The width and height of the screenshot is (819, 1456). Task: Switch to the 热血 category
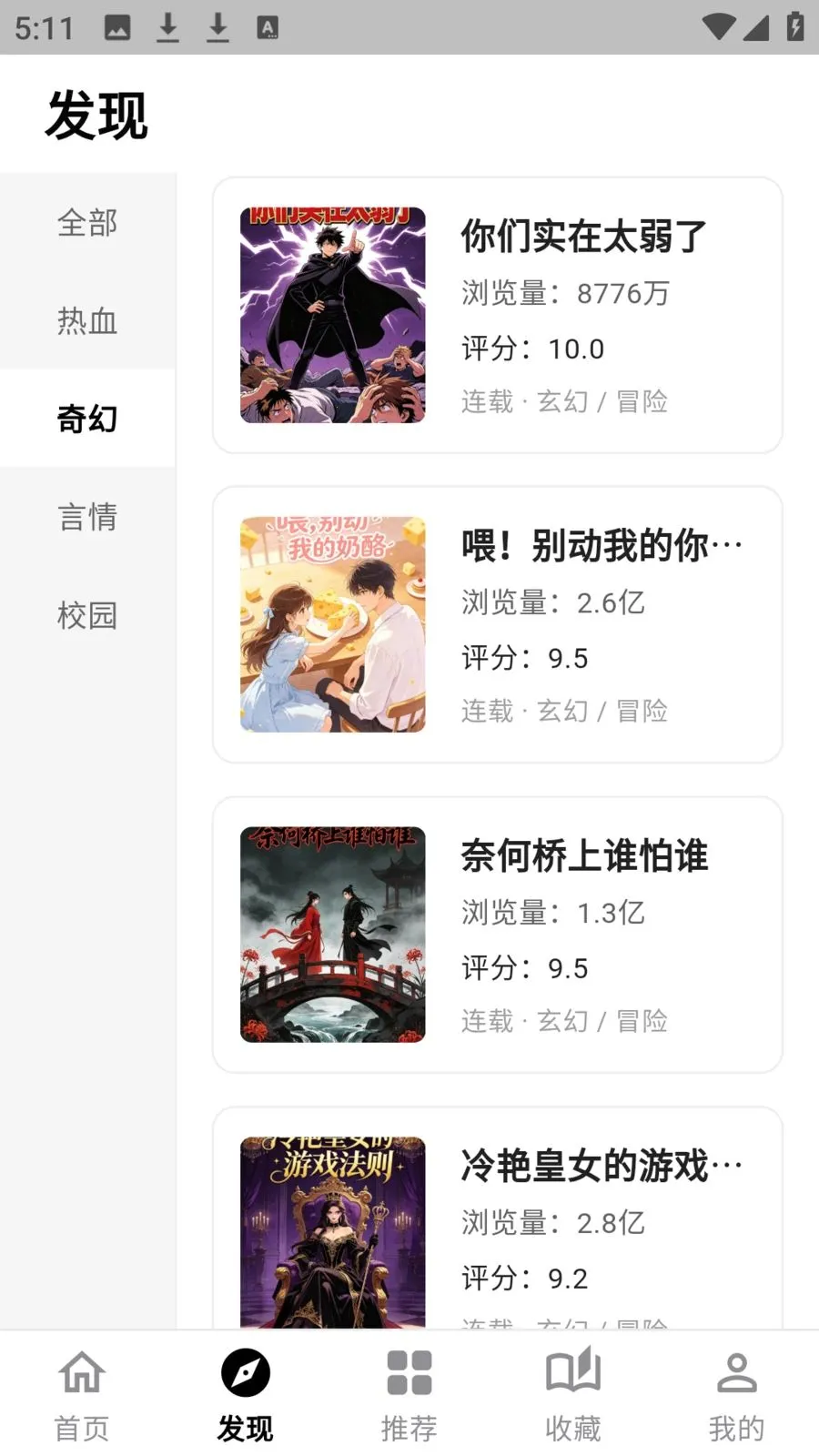87,321
